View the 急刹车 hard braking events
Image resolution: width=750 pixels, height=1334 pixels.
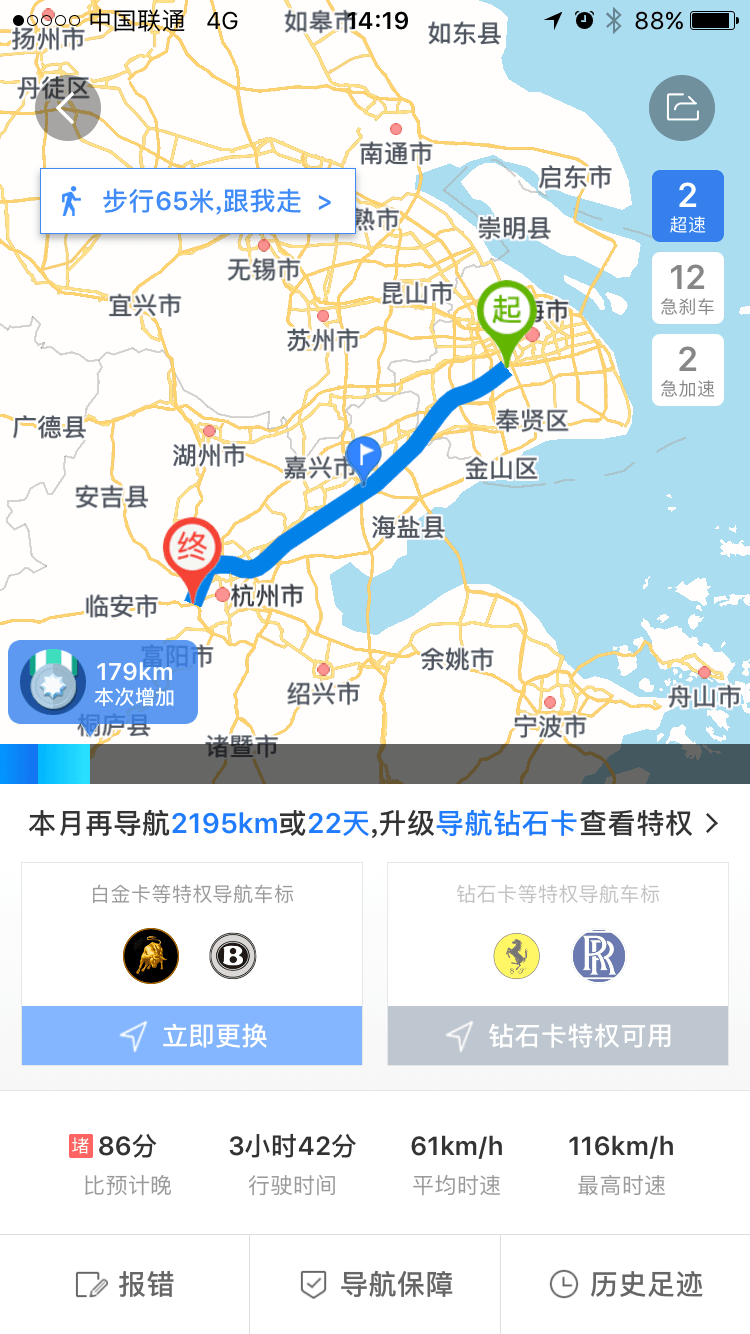pos(688,288)
